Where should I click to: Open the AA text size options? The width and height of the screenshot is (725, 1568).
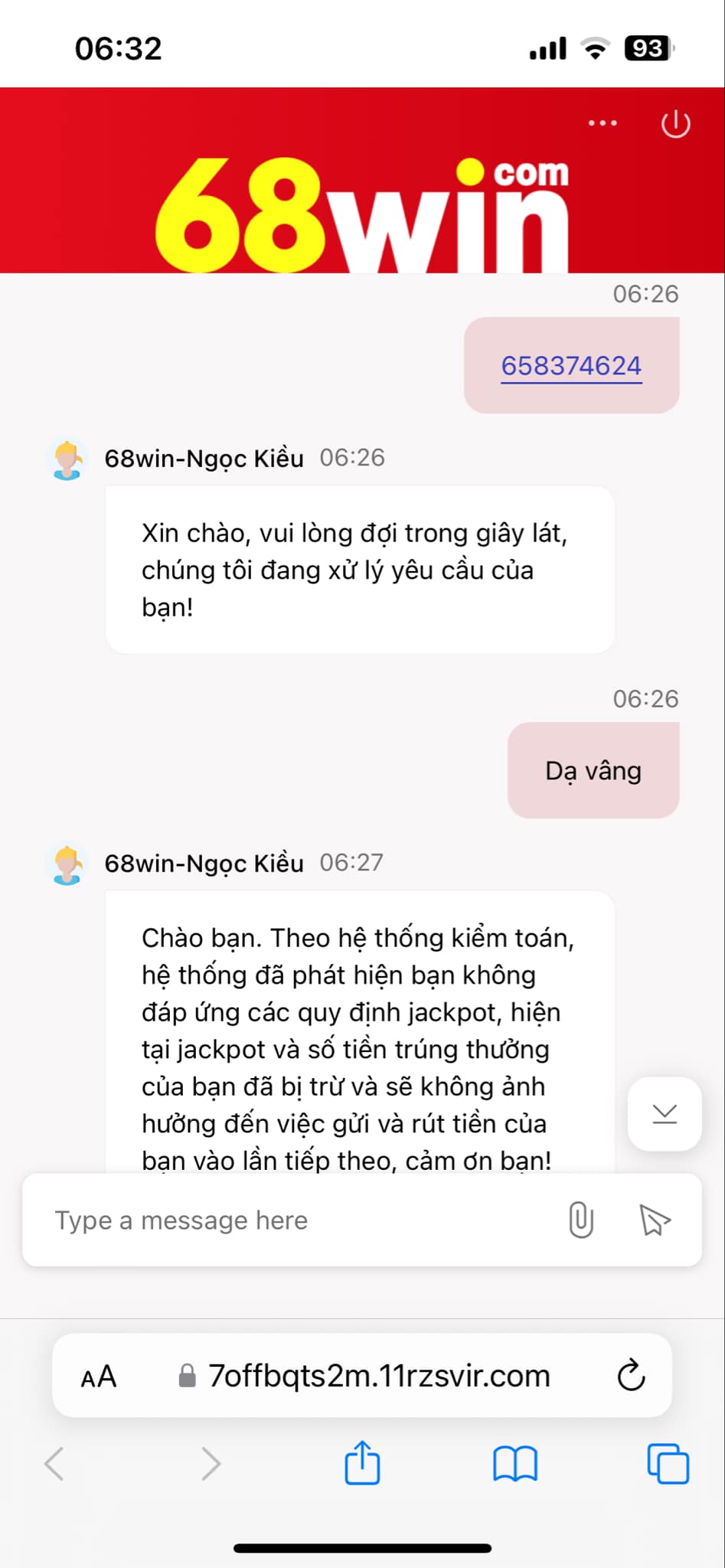coord(99,1377)
